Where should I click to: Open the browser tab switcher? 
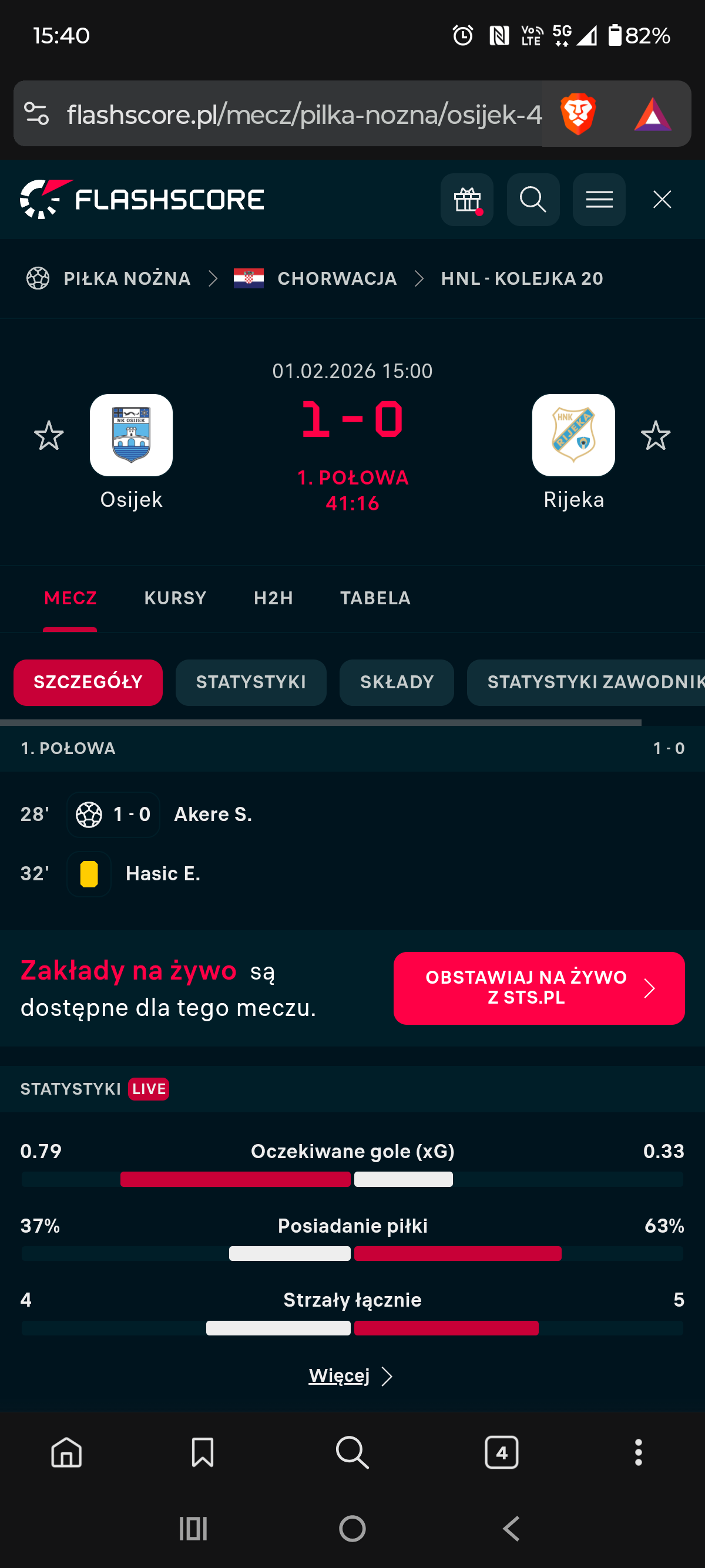coord(501,1452)
